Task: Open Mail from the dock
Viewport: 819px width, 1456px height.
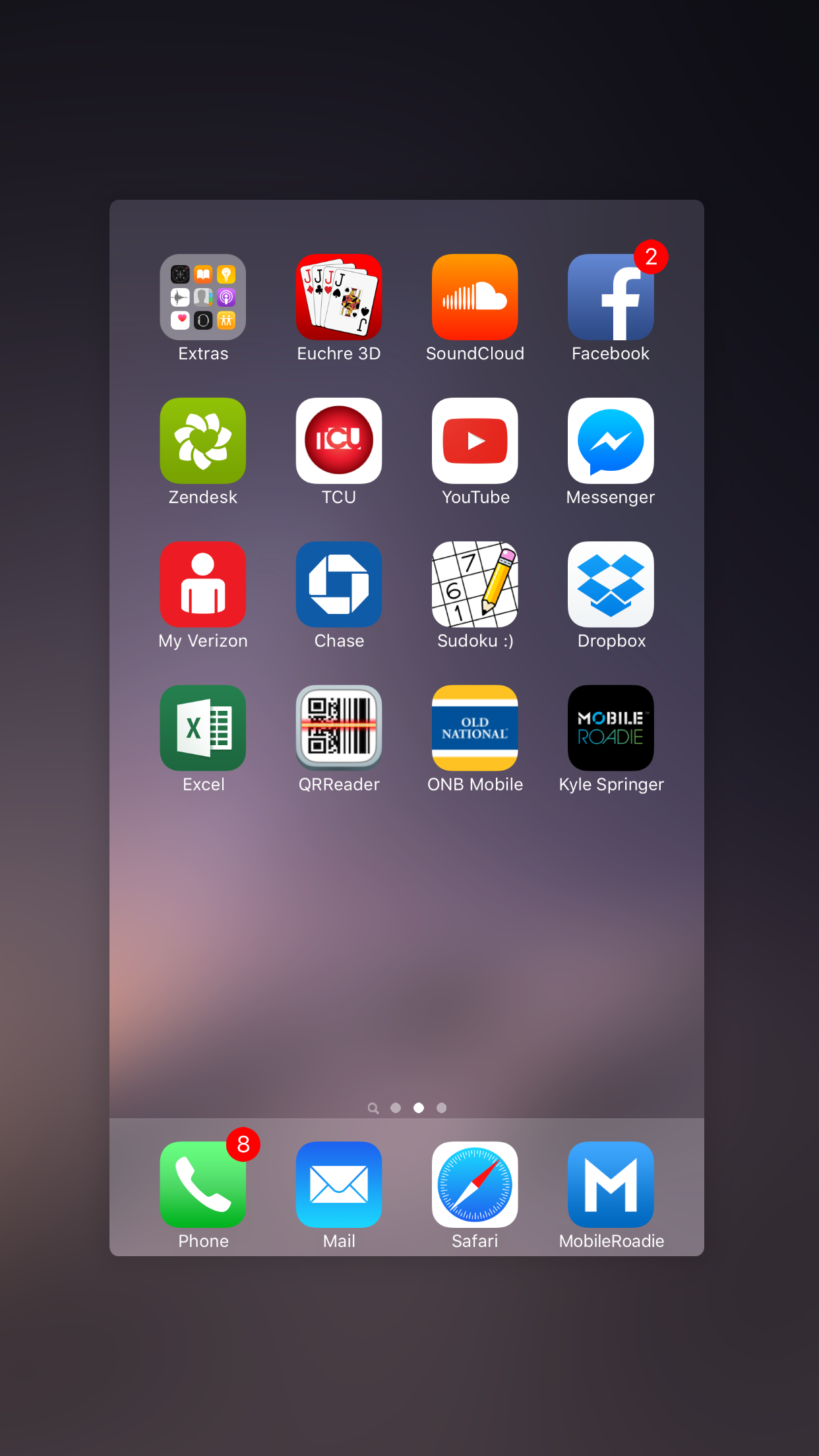Action: 339,1184
